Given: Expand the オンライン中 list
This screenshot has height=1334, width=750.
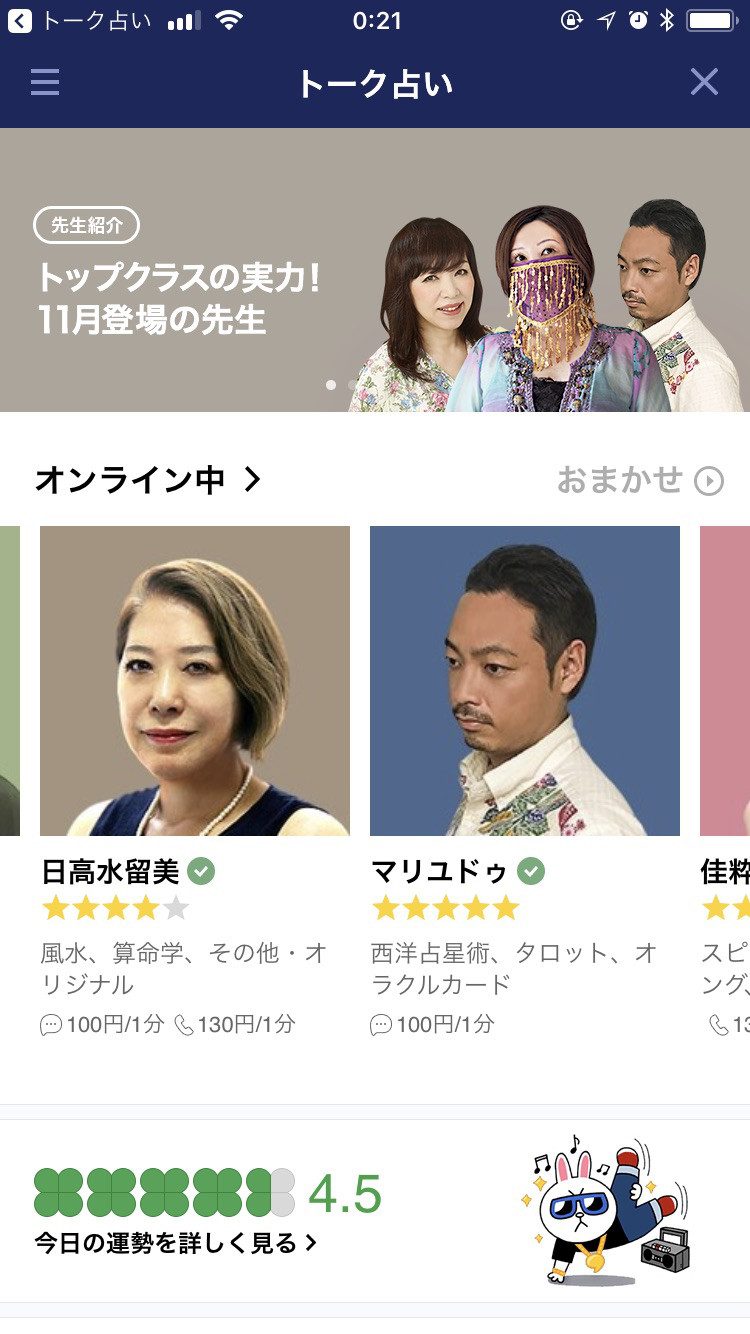Looking at the screenshot, I should point(148,481).
